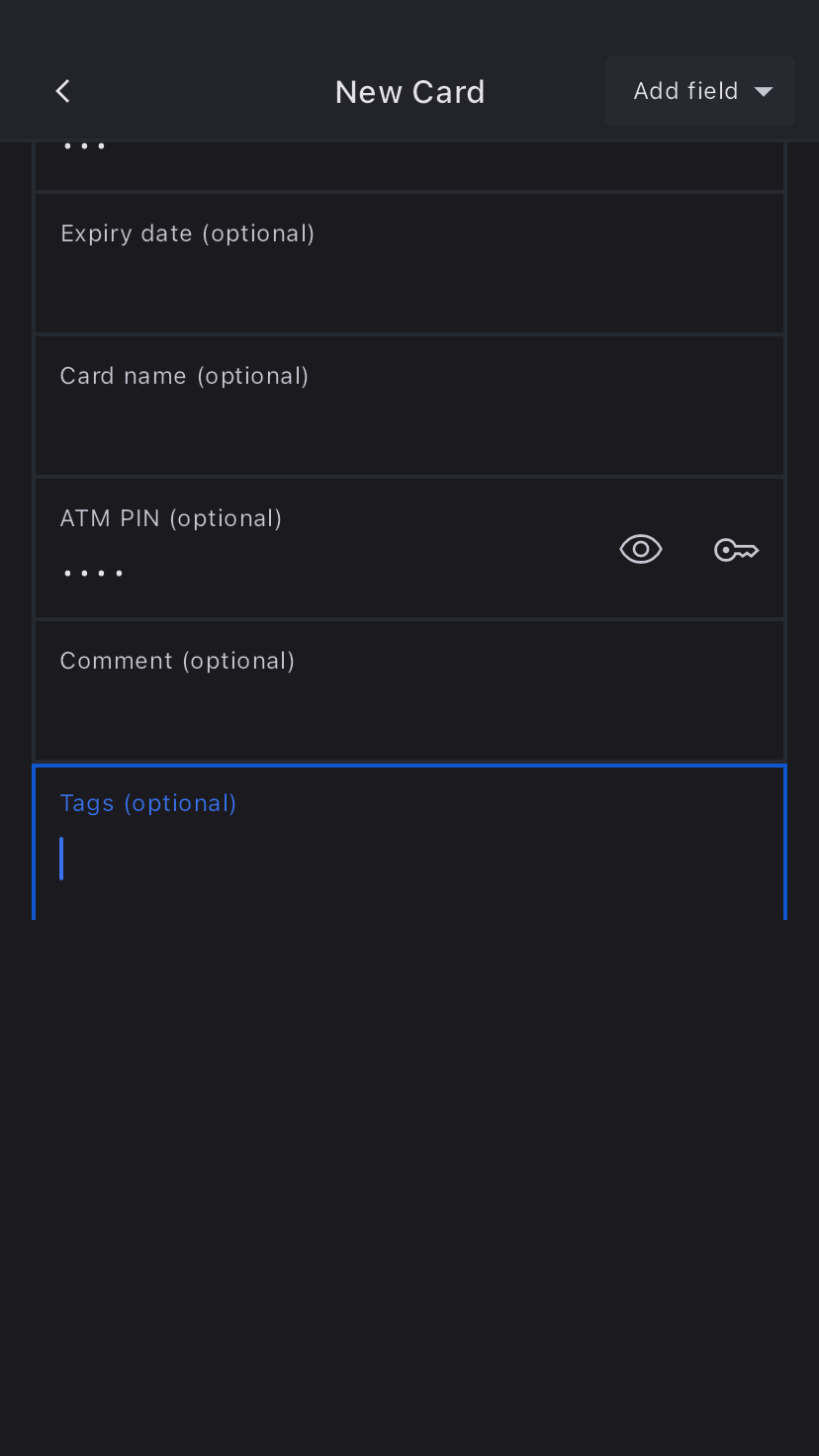Generate a PIN using the key icon

coord(736,550)
